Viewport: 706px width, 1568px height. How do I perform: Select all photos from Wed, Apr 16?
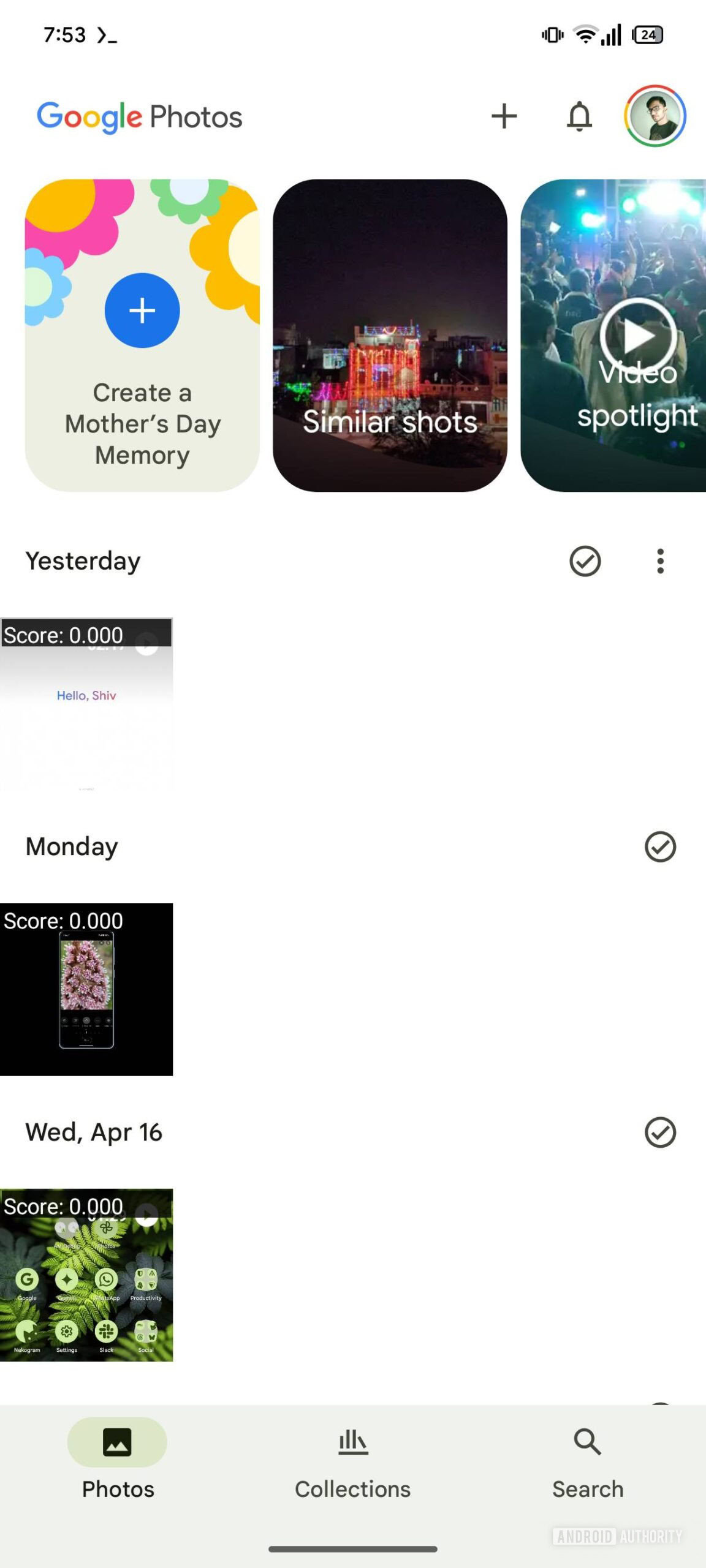[660, 1132]
